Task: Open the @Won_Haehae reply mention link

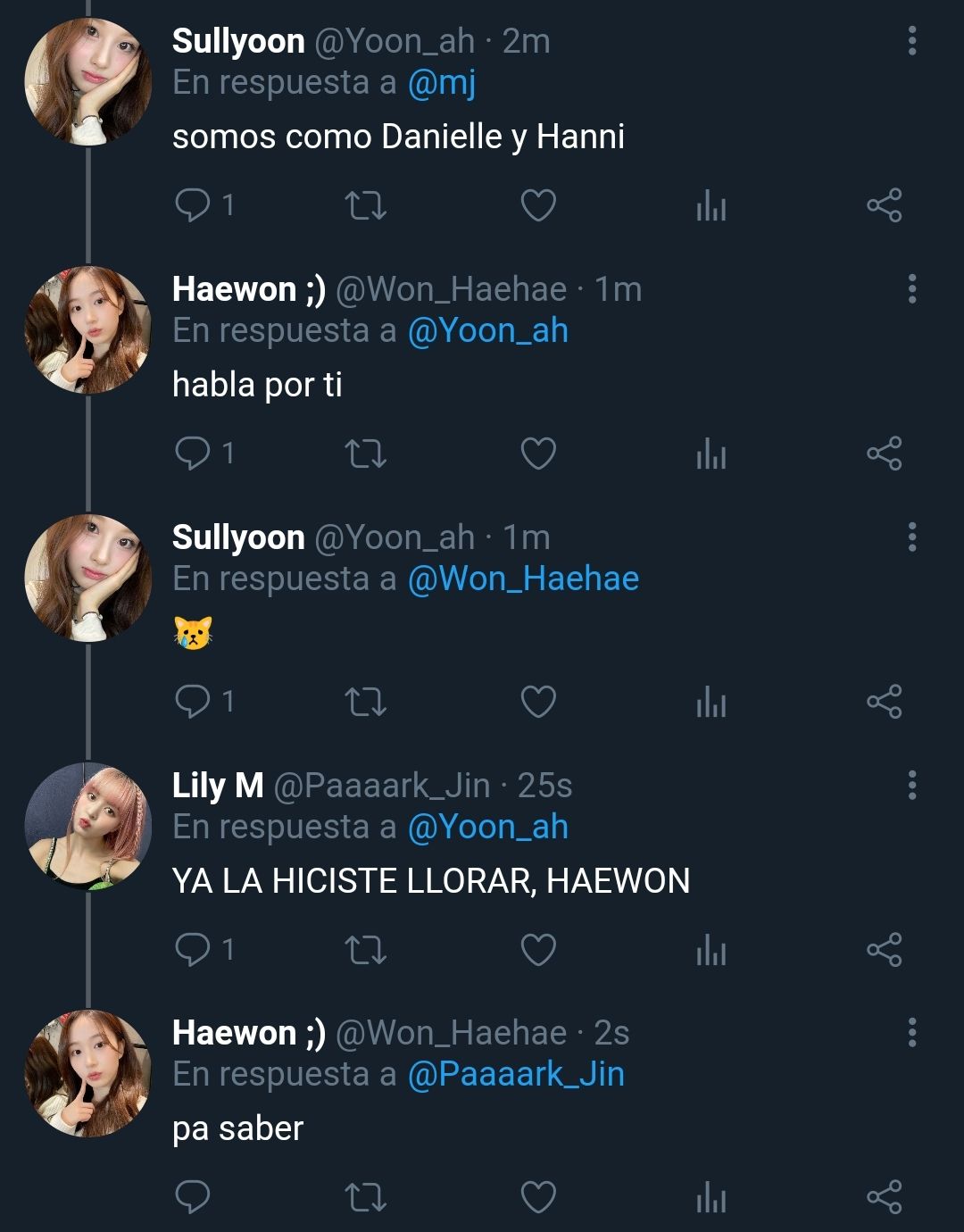Action: [523, 579]
